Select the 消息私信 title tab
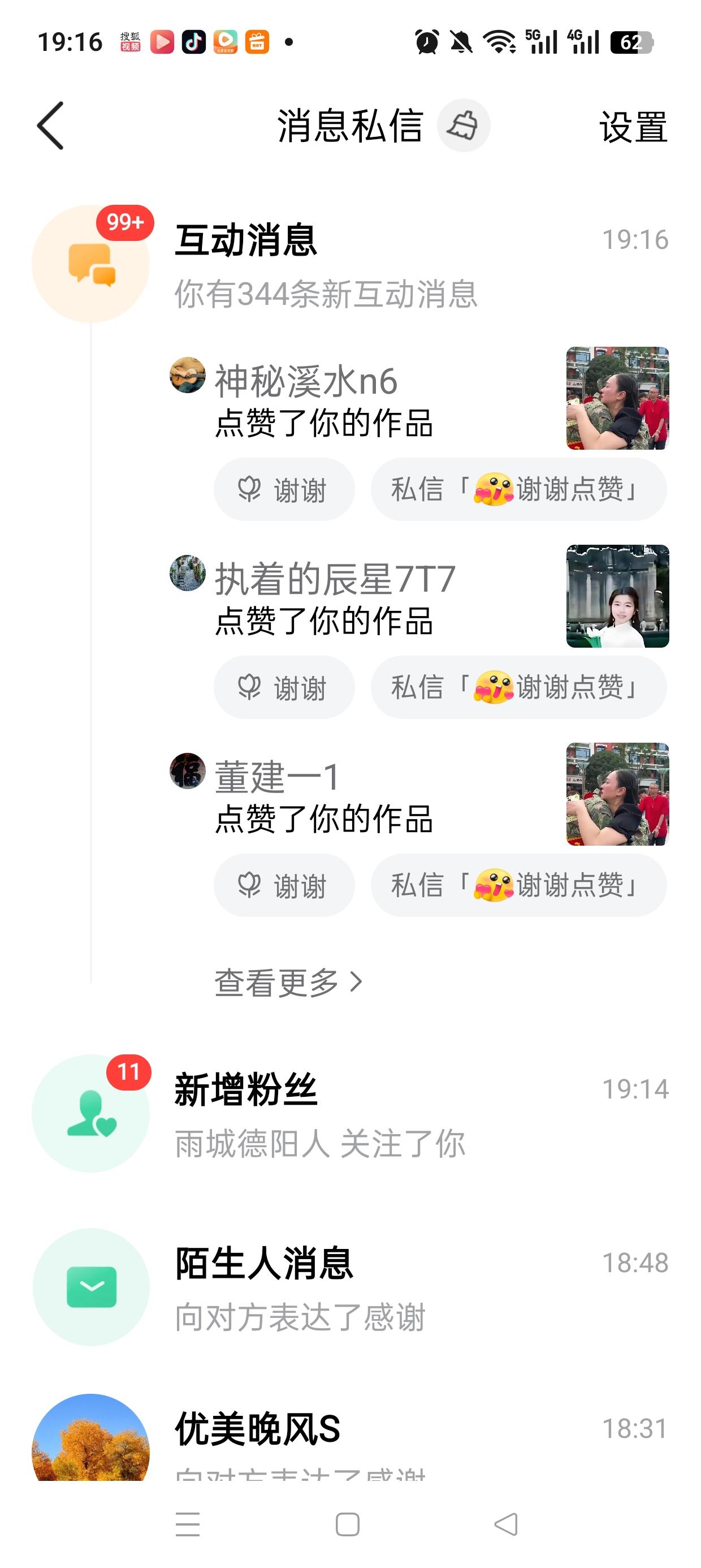 pos(350,126)
